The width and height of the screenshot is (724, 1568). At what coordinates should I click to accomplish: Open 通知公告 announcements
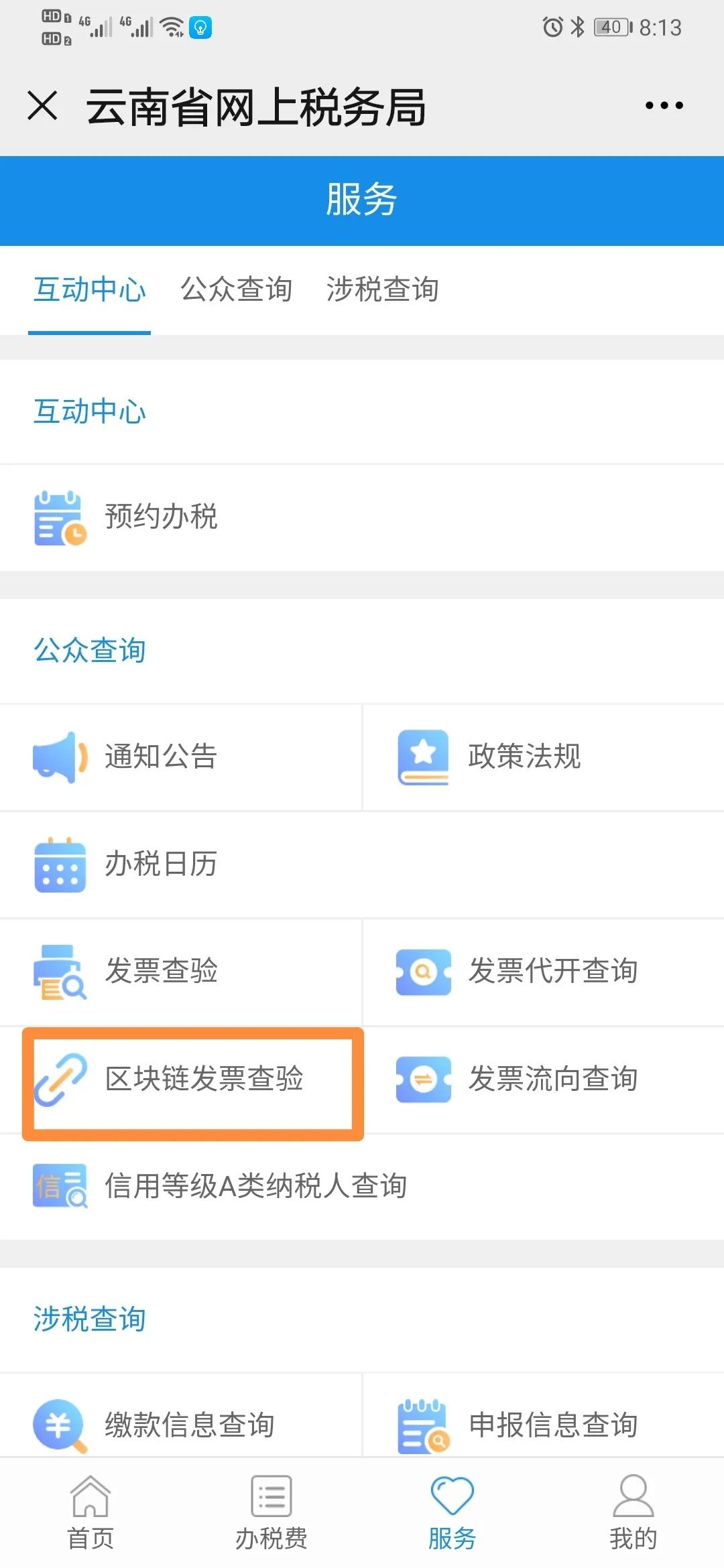(180, 757)
